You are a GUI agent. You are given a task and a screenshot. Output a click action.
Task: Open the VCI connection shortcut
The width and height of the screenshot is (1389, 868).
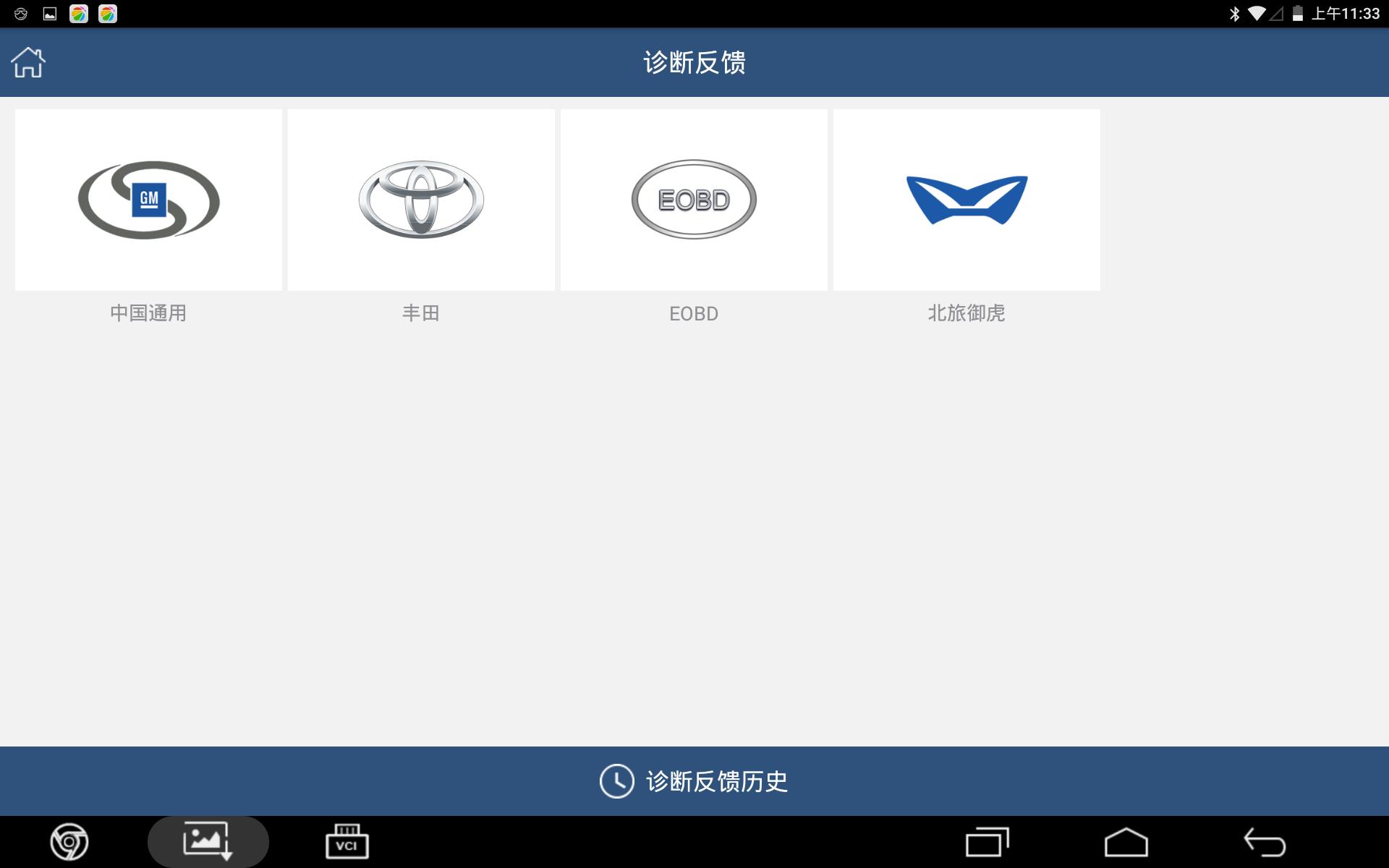(x=347, y=842)
